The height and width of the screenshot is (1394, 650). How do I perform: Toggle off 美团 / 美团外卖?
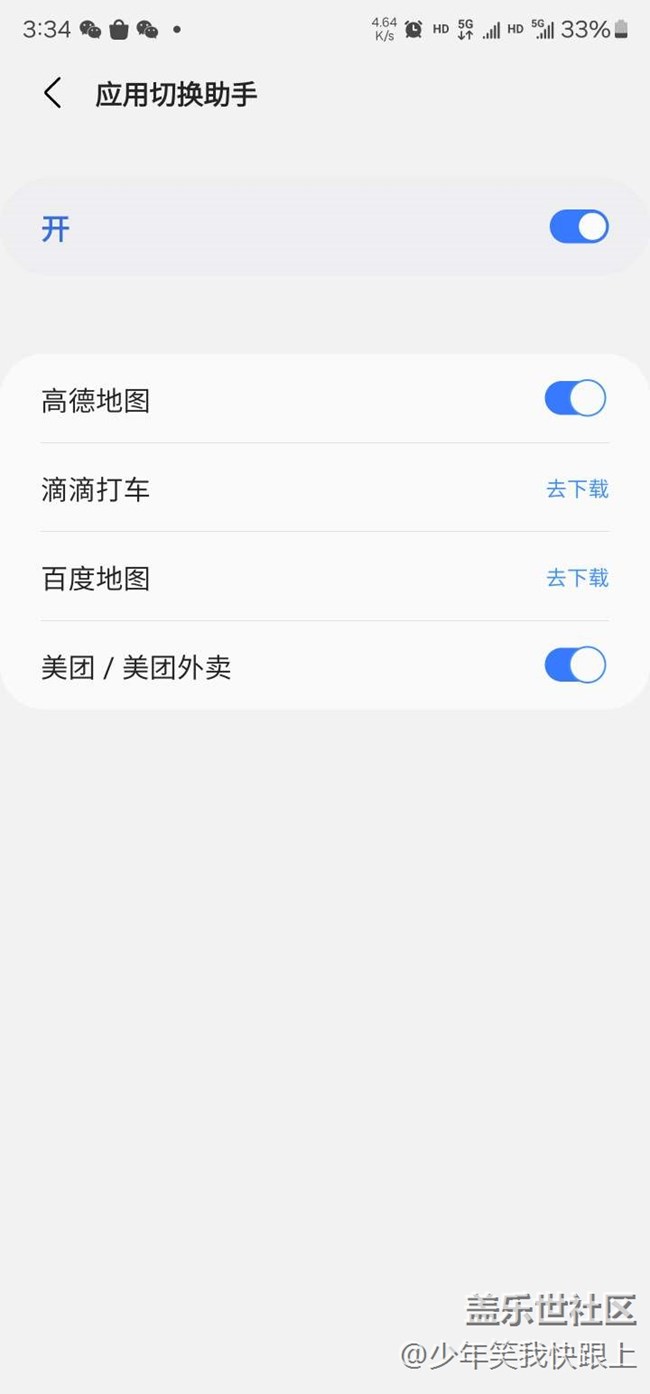click(x=575, y=665)
